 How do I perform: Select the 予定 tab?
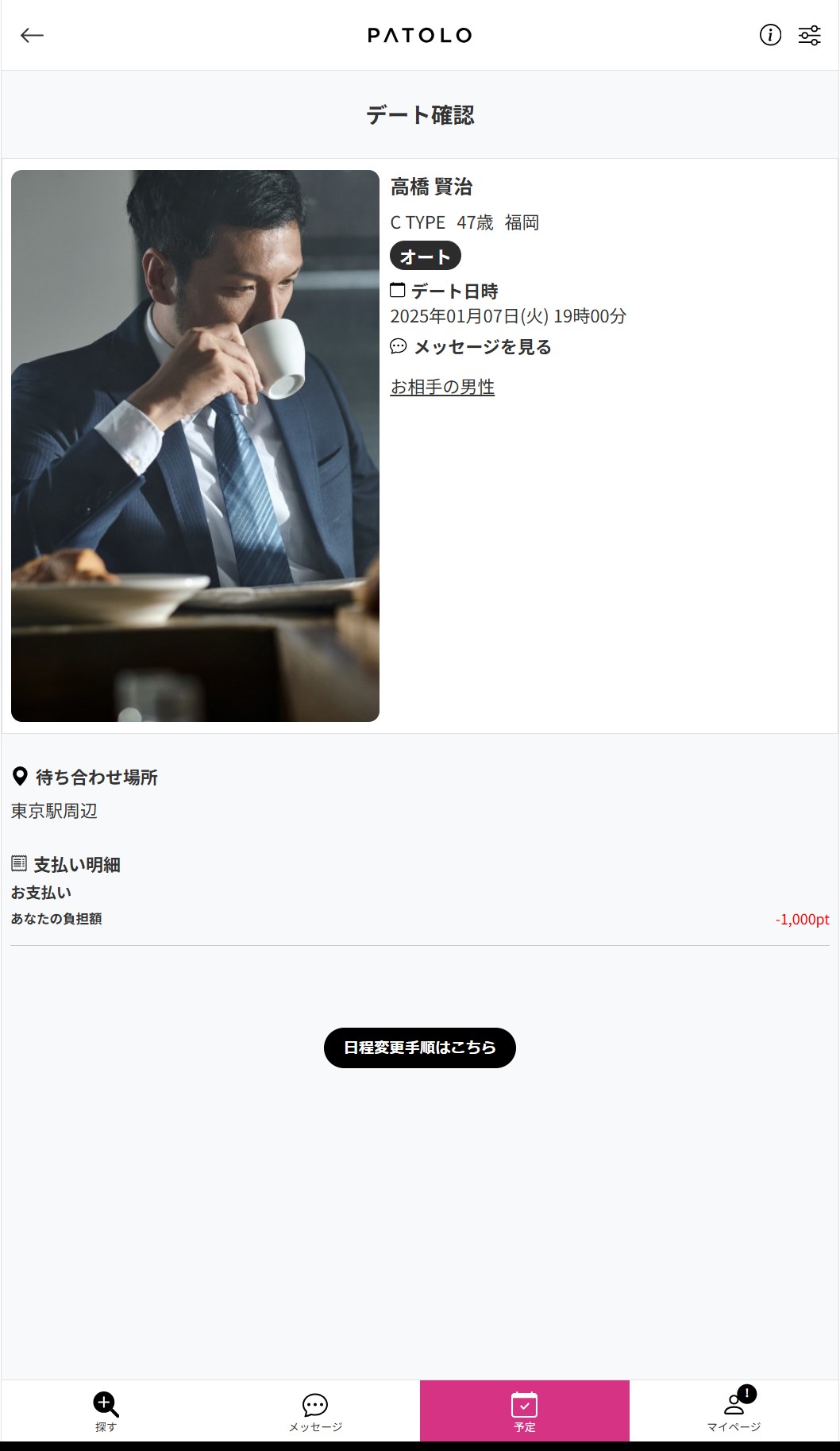point(524,1410)
